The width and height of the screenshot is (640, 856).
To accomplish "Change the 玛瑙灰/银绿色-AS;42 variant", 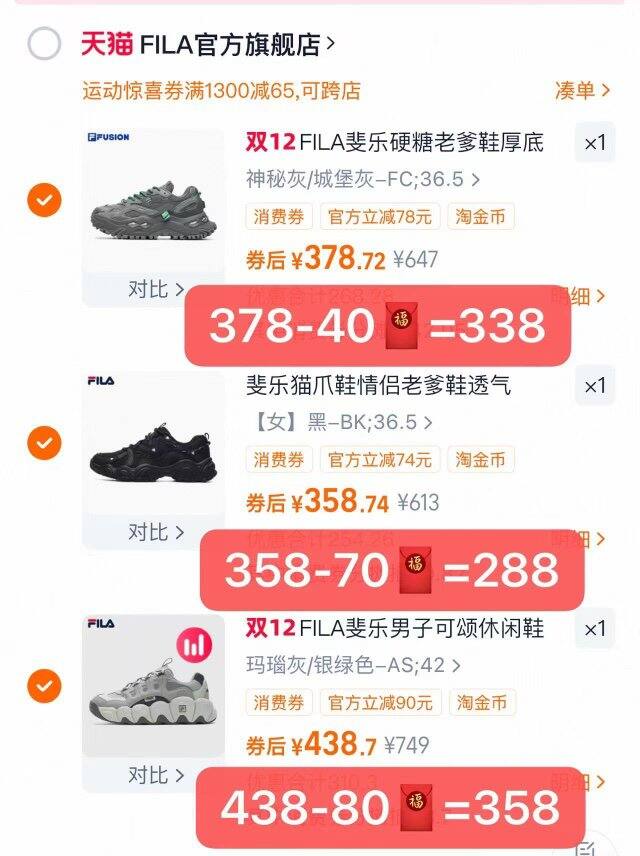I will pos(353,665).
